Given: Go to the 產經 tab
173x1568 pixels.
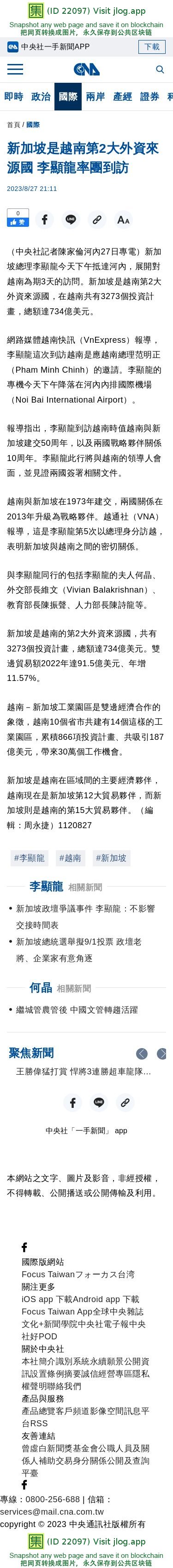Looking at the screenshot, I should [122, 97].
